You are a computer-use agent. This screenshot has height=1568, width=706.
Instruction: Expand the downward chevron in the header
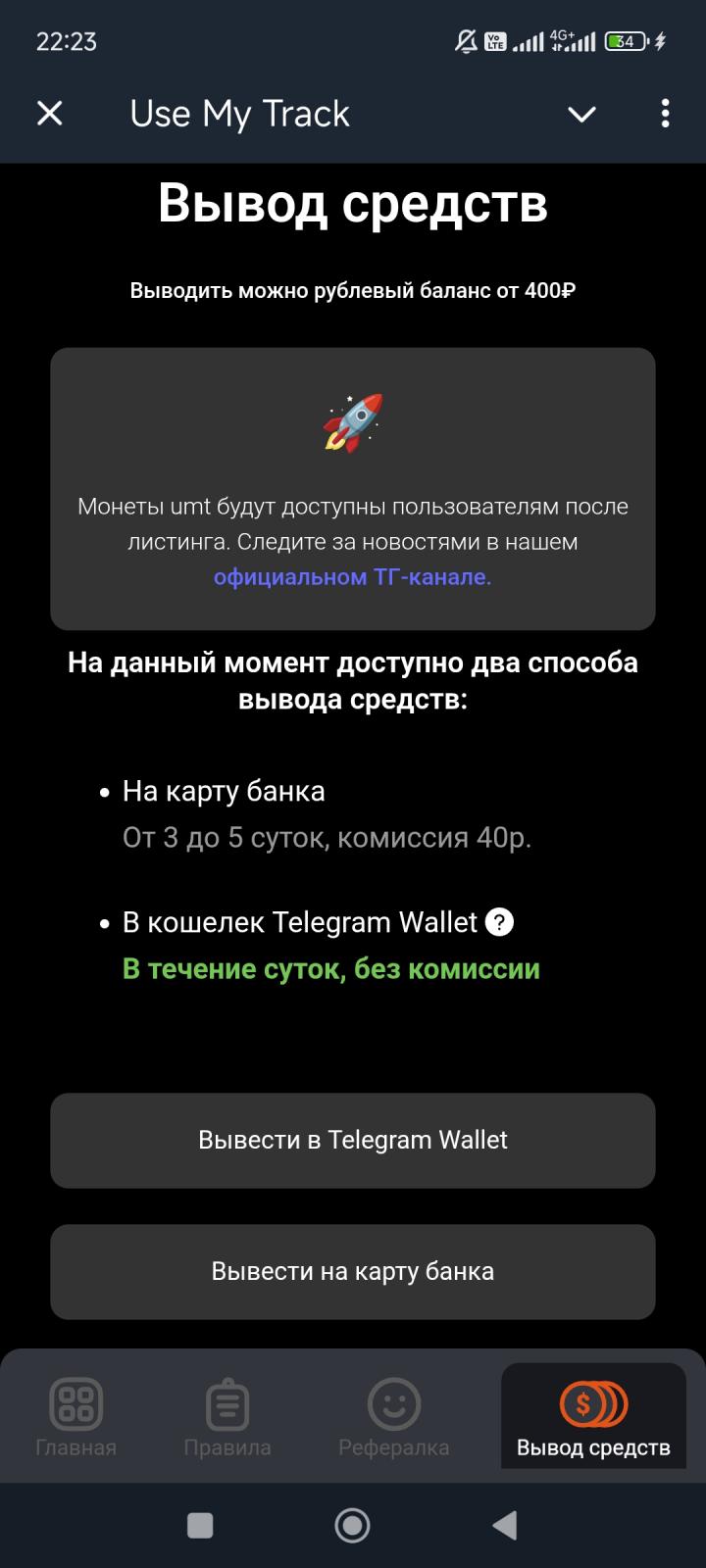pyautogui.click(x=581, y=115)
